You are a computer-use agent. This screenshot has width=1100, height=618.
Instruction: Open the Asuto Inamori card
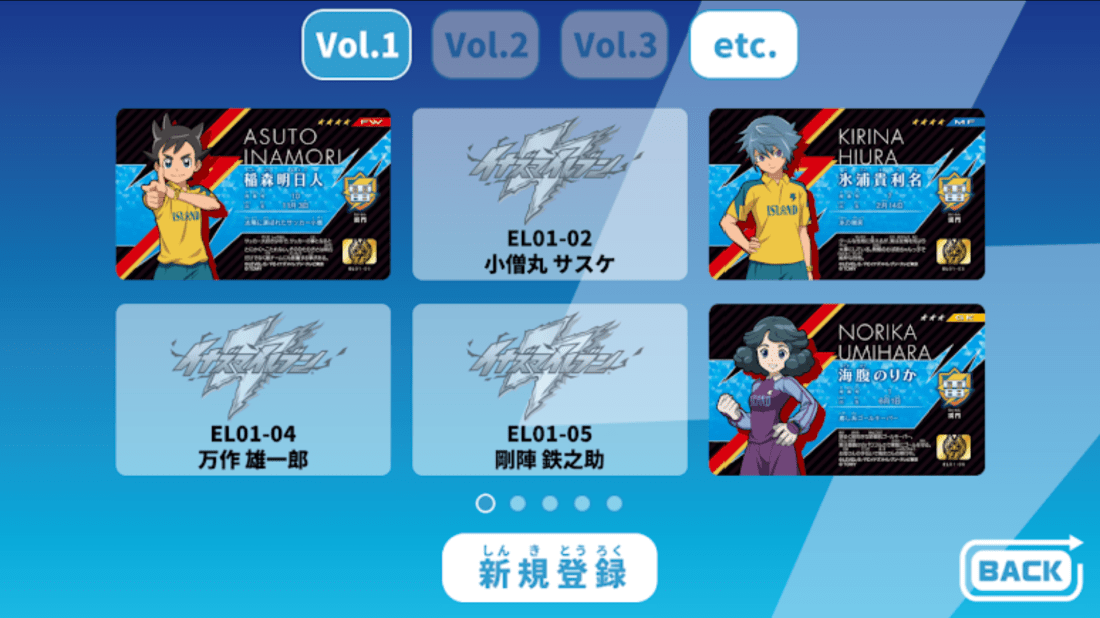(x=253, y=194)
